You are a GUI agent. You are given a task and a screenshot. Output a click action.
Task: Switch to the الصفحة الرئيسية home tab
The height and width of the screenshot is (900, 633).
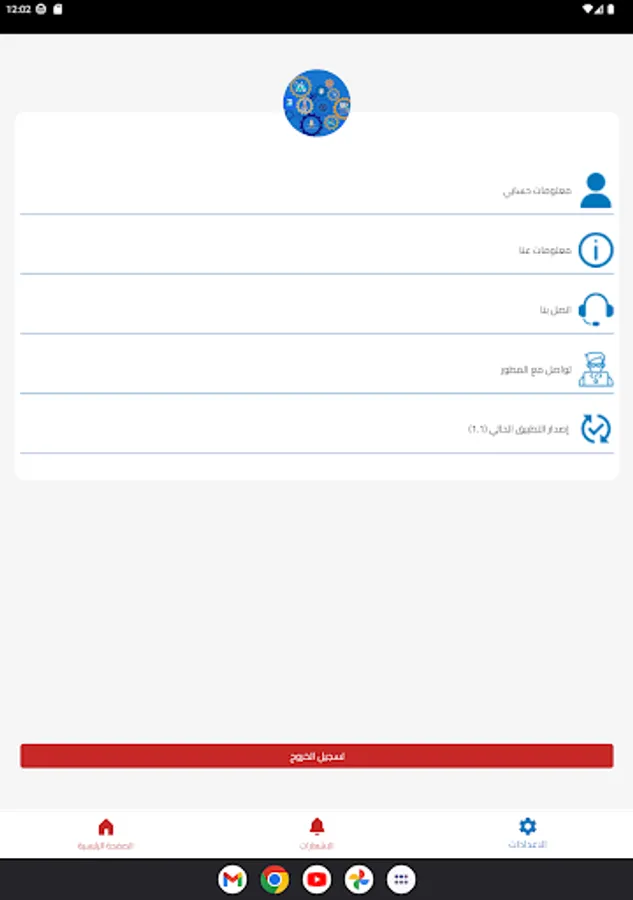106,833
